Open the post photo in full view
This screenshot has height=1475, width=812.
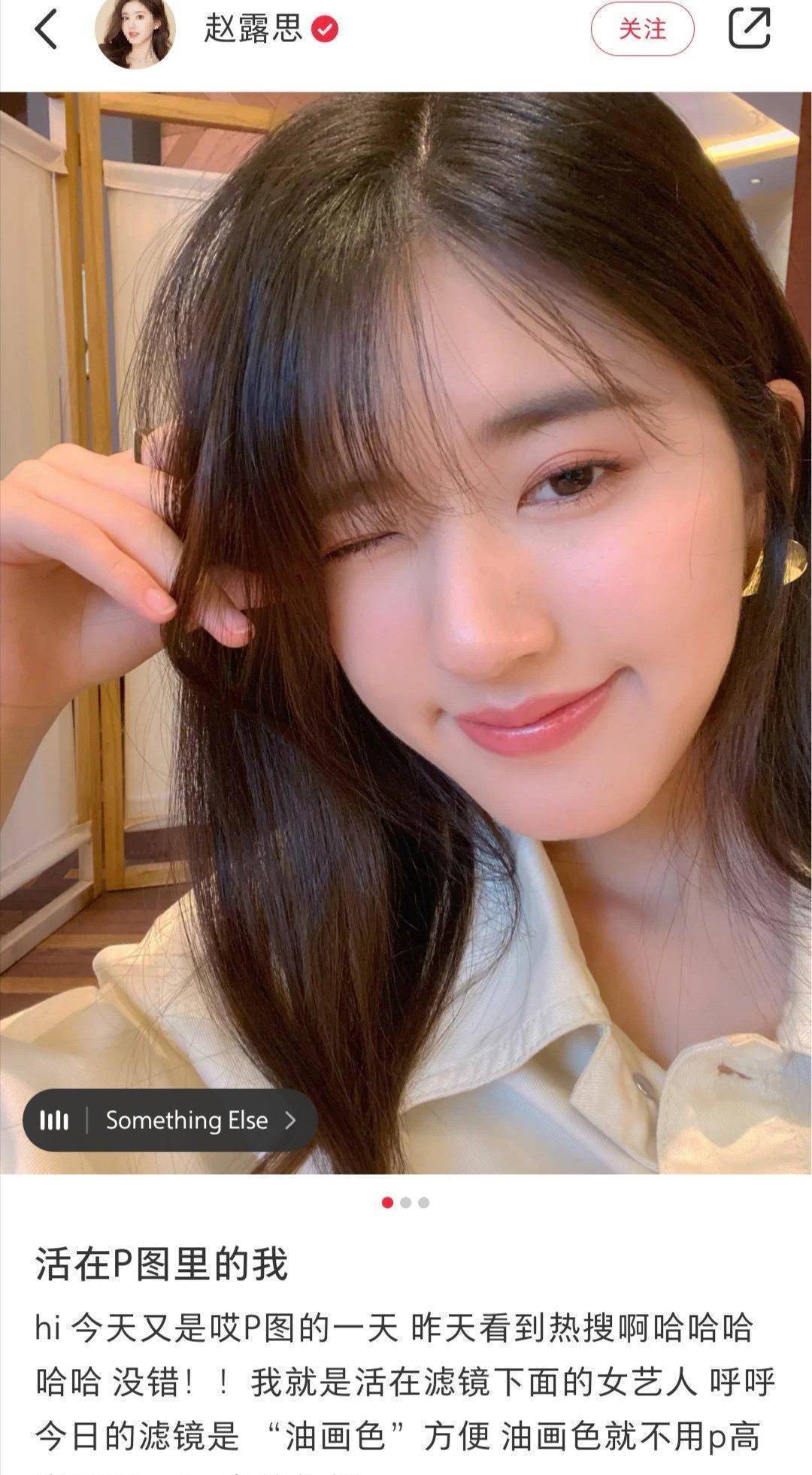(406, 632)
